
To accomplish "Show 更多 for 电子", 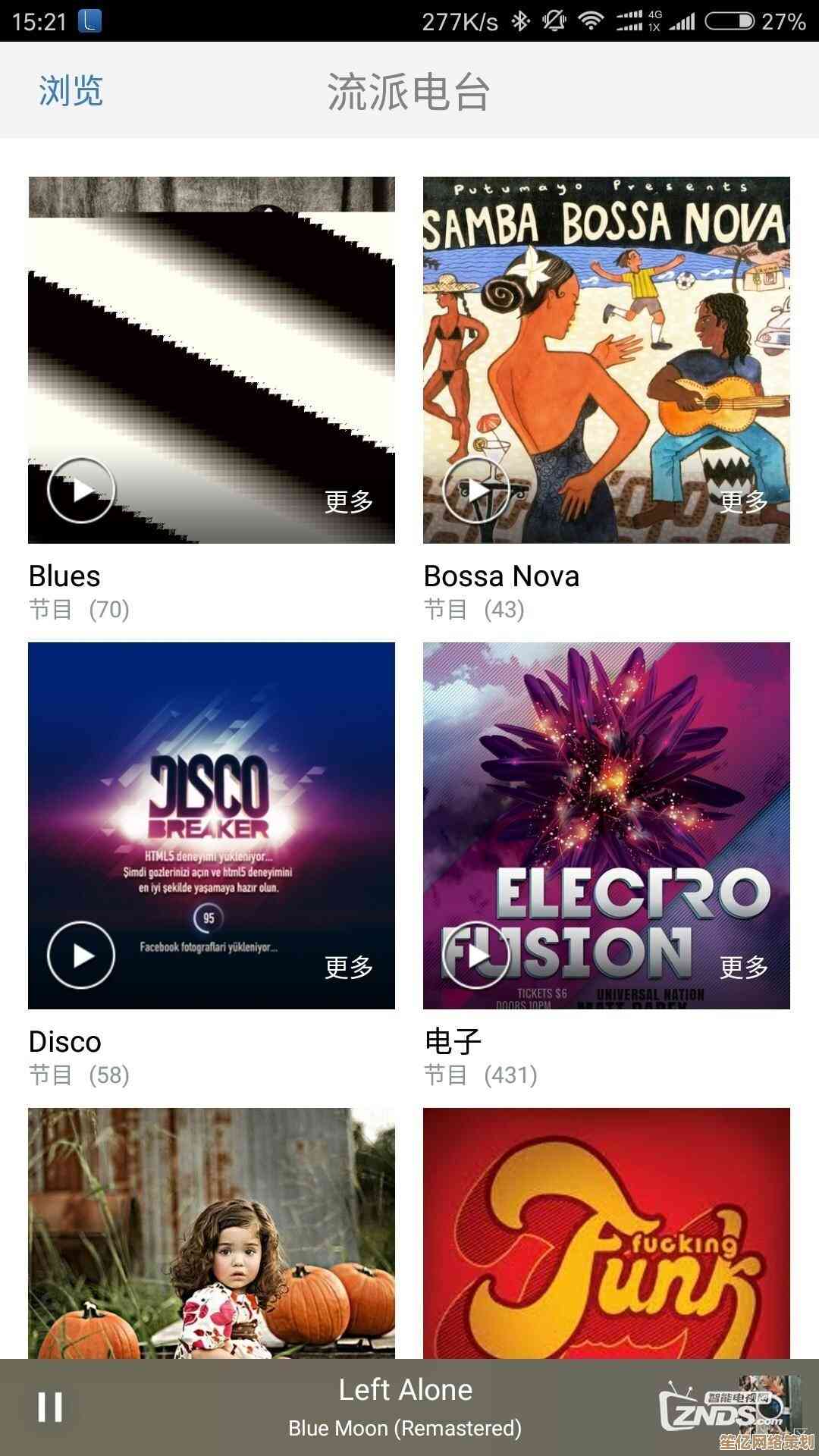I will pos(744,967).
